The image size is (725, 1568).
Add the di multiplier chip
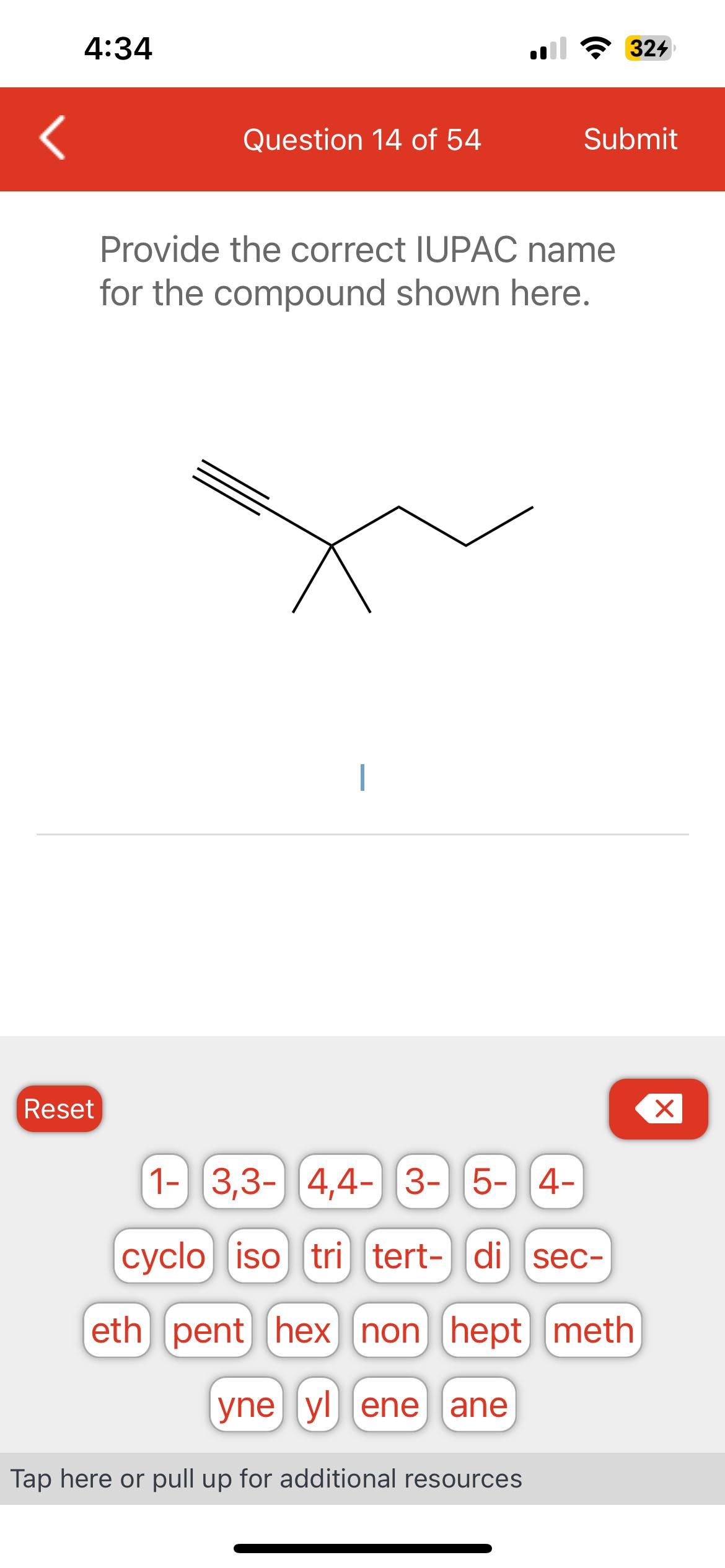tap(487, 1256)
